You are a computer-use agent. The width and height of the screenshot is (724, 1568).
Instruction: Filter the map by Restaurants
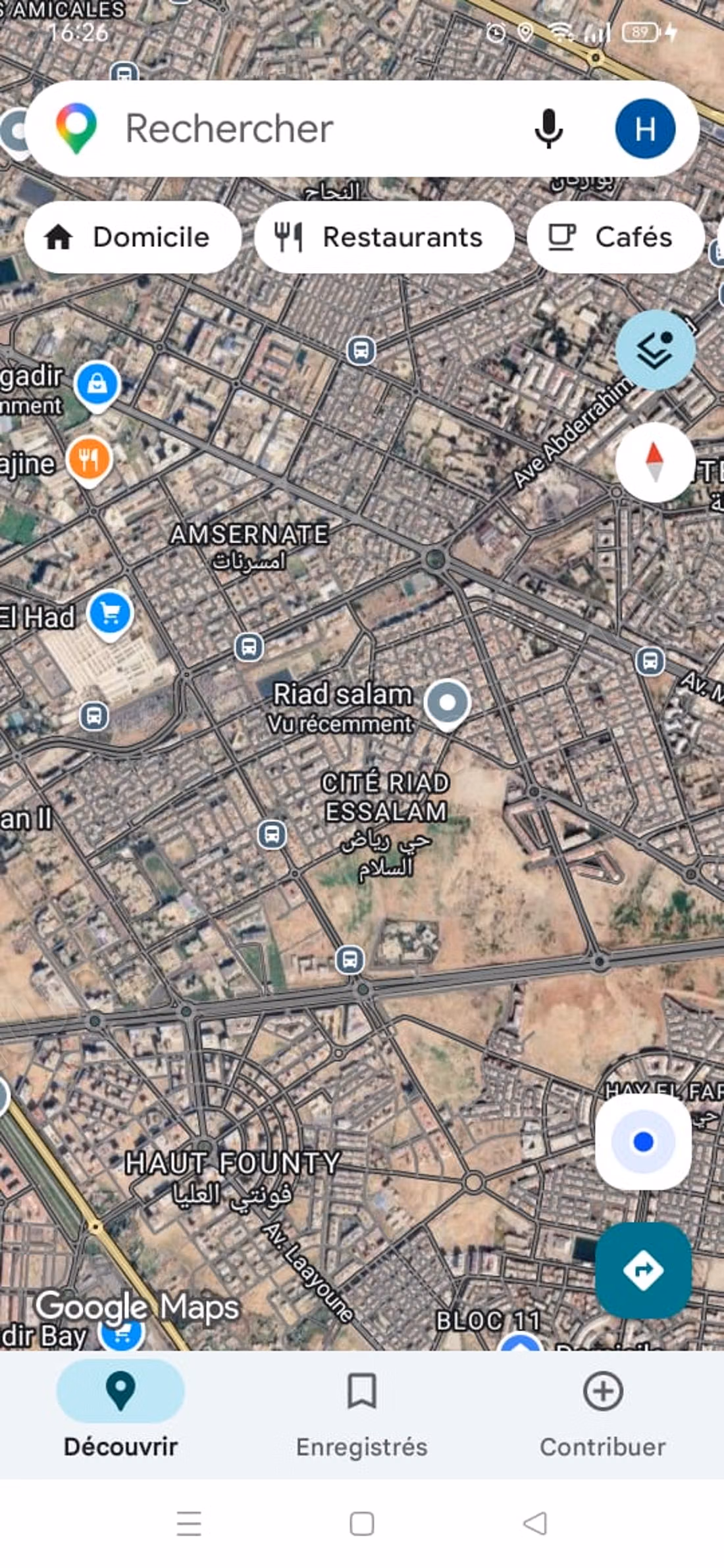[384, 237]
